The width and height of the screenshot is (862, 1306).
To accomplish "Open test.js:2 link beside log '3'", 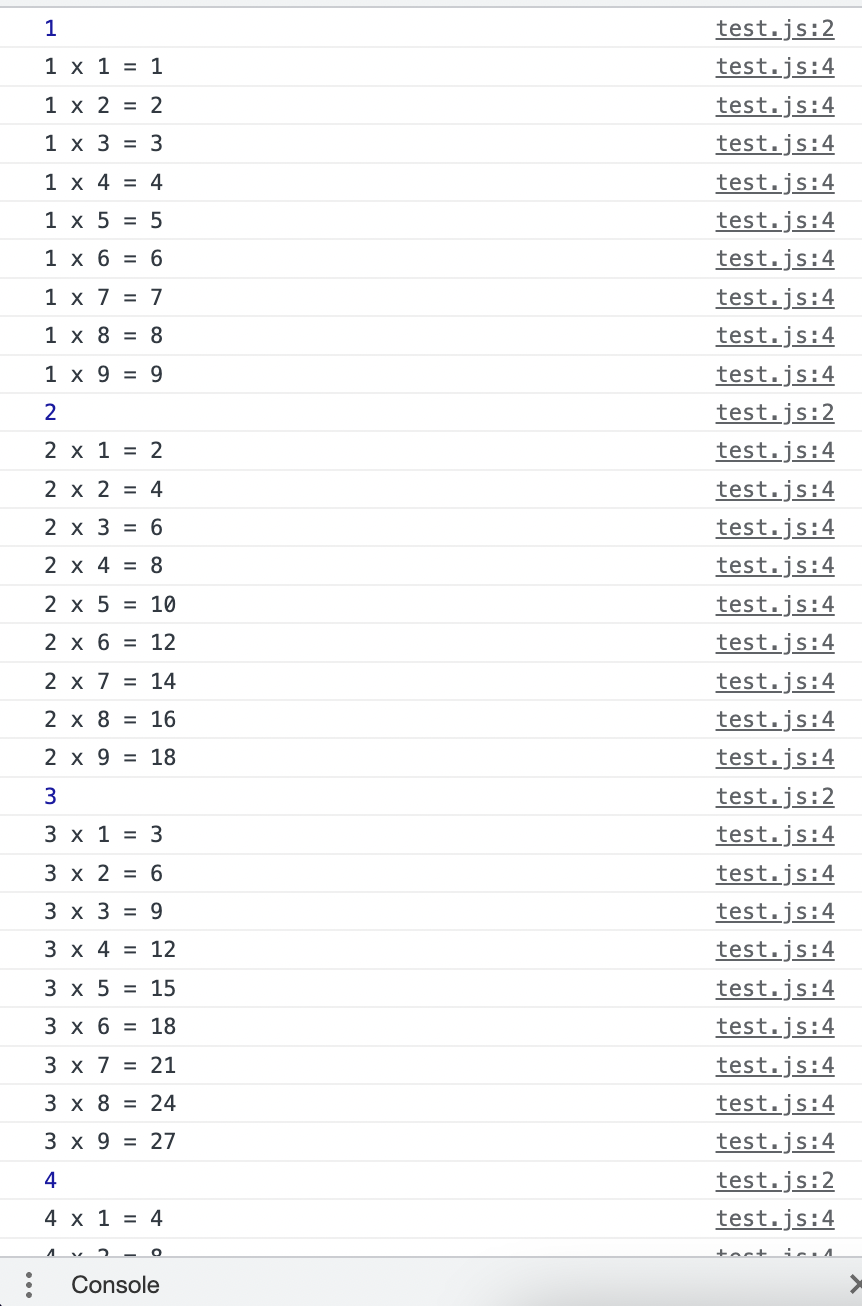I will point(774,797).
